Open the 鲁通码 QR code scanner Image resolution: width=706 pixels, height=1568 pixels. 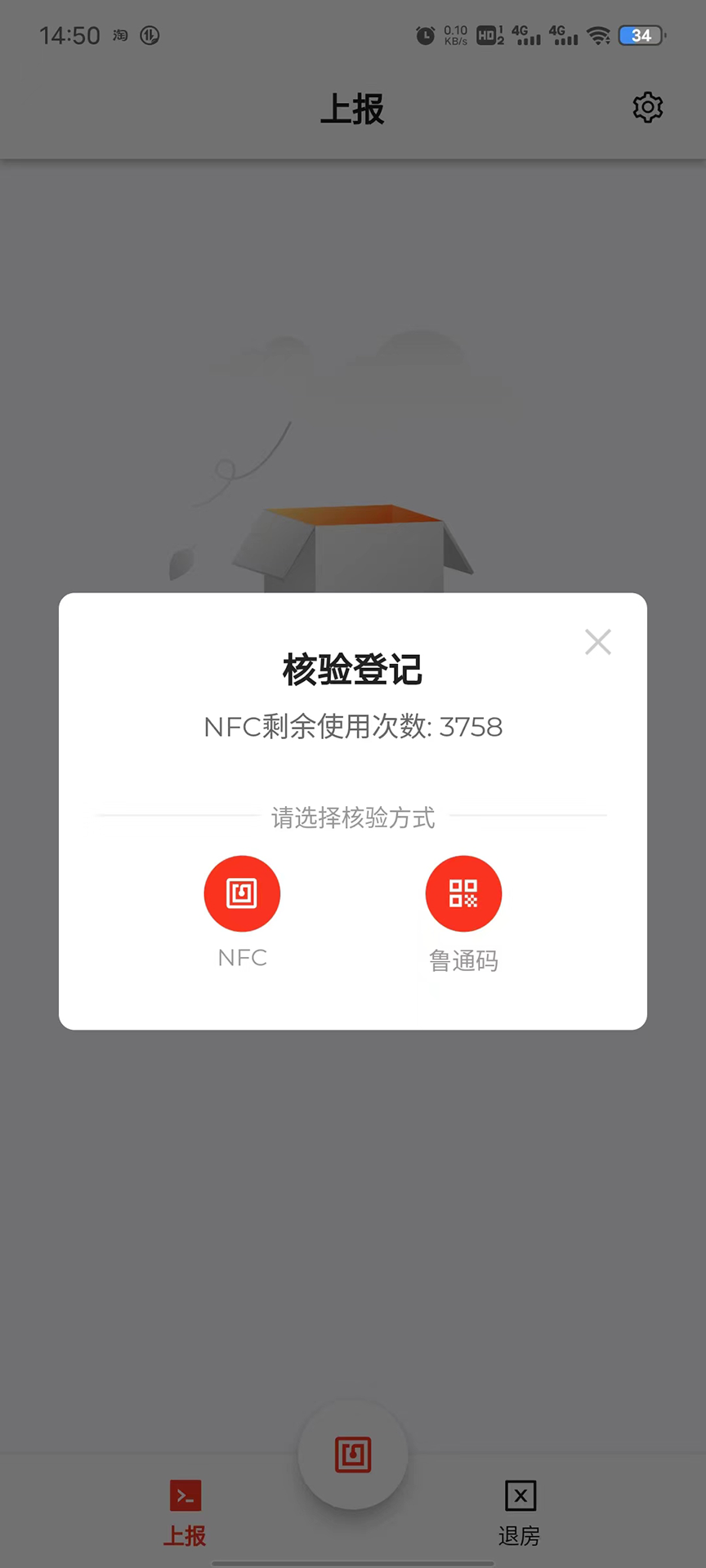tap(463, 893)
